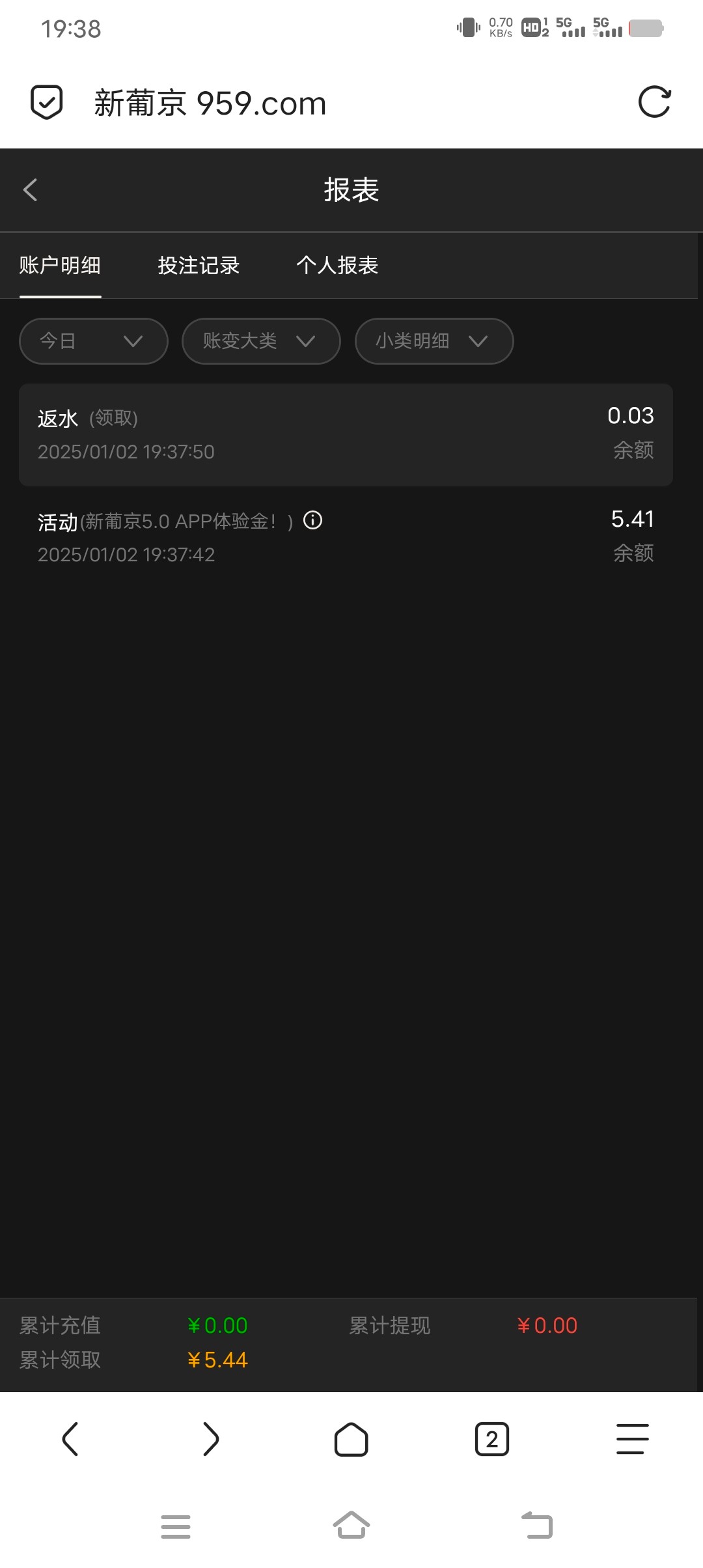Expand the 今日 date dropdown
This screenshot has height=1568, width=703.
click(94, 341)
